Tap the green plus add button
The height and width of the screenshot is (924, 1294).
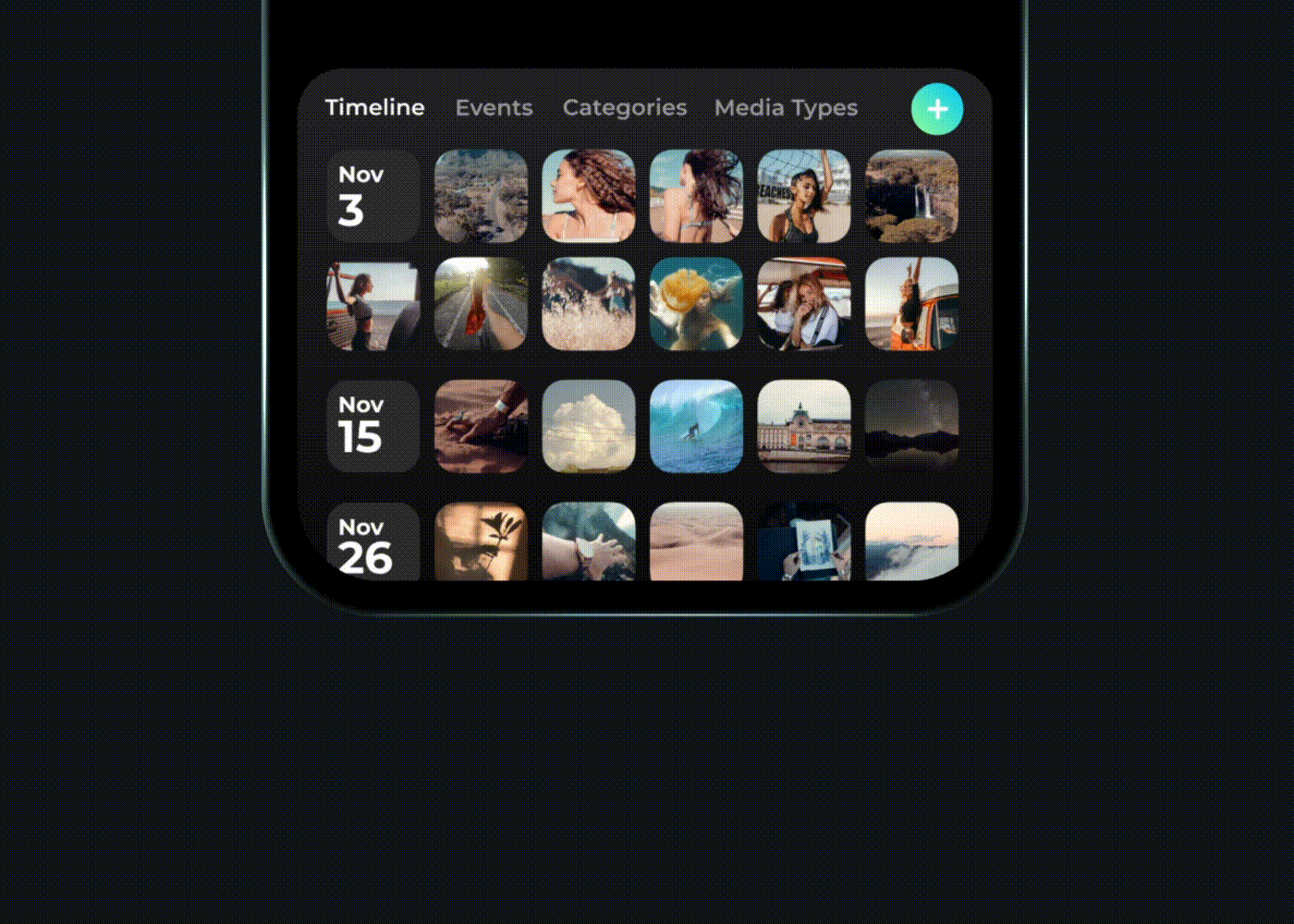tap(936, 109)
